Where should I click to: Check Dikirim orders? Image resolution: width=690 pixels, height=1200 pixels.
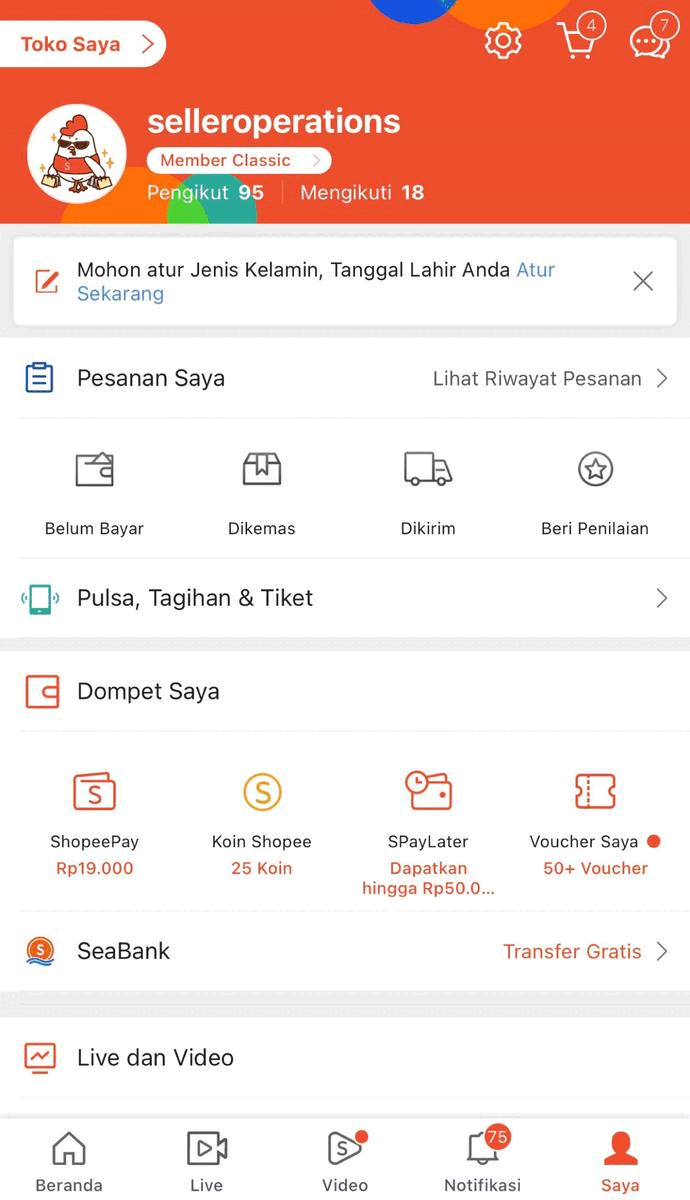click(x=428, y=492)
